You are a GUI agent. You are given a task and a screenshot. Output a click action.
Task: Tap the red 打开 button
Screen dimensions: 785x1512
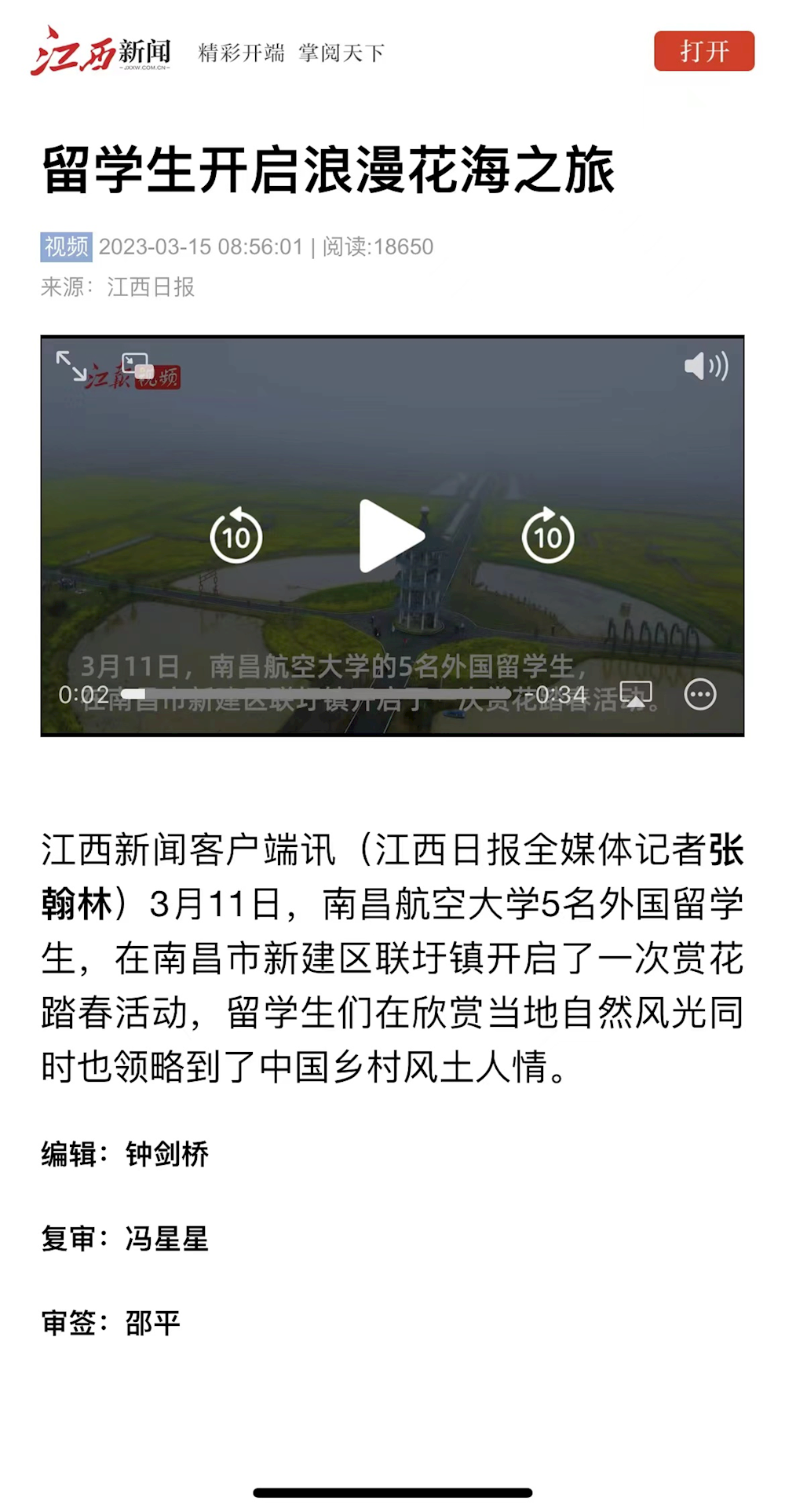point(703,51)
